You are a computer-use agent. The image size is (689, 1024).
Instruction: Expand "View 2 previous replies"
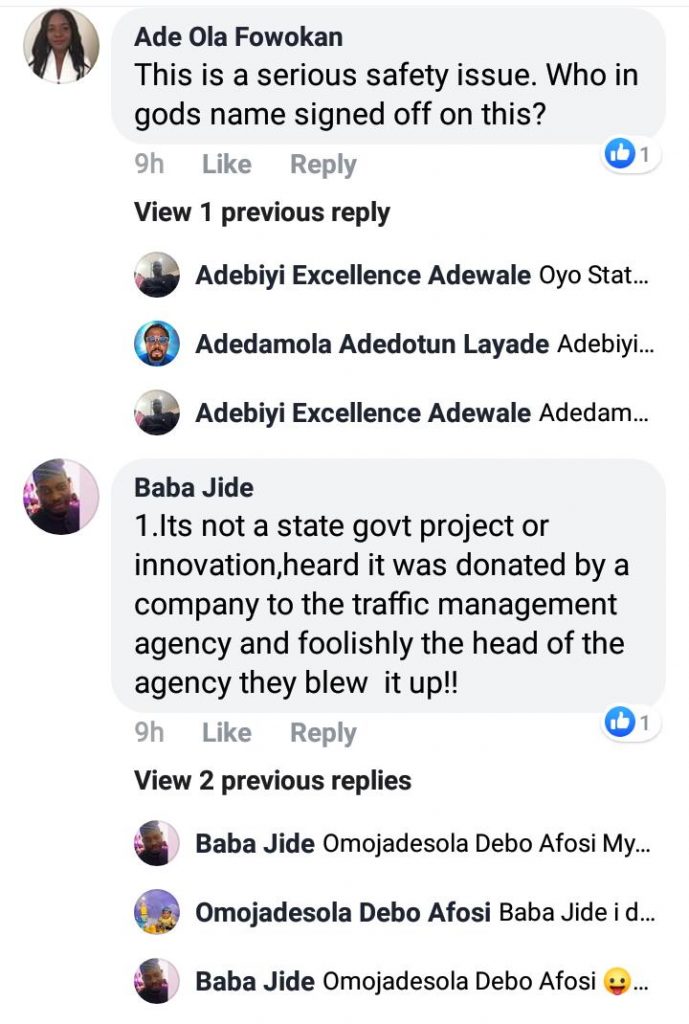tap(272, 780)
